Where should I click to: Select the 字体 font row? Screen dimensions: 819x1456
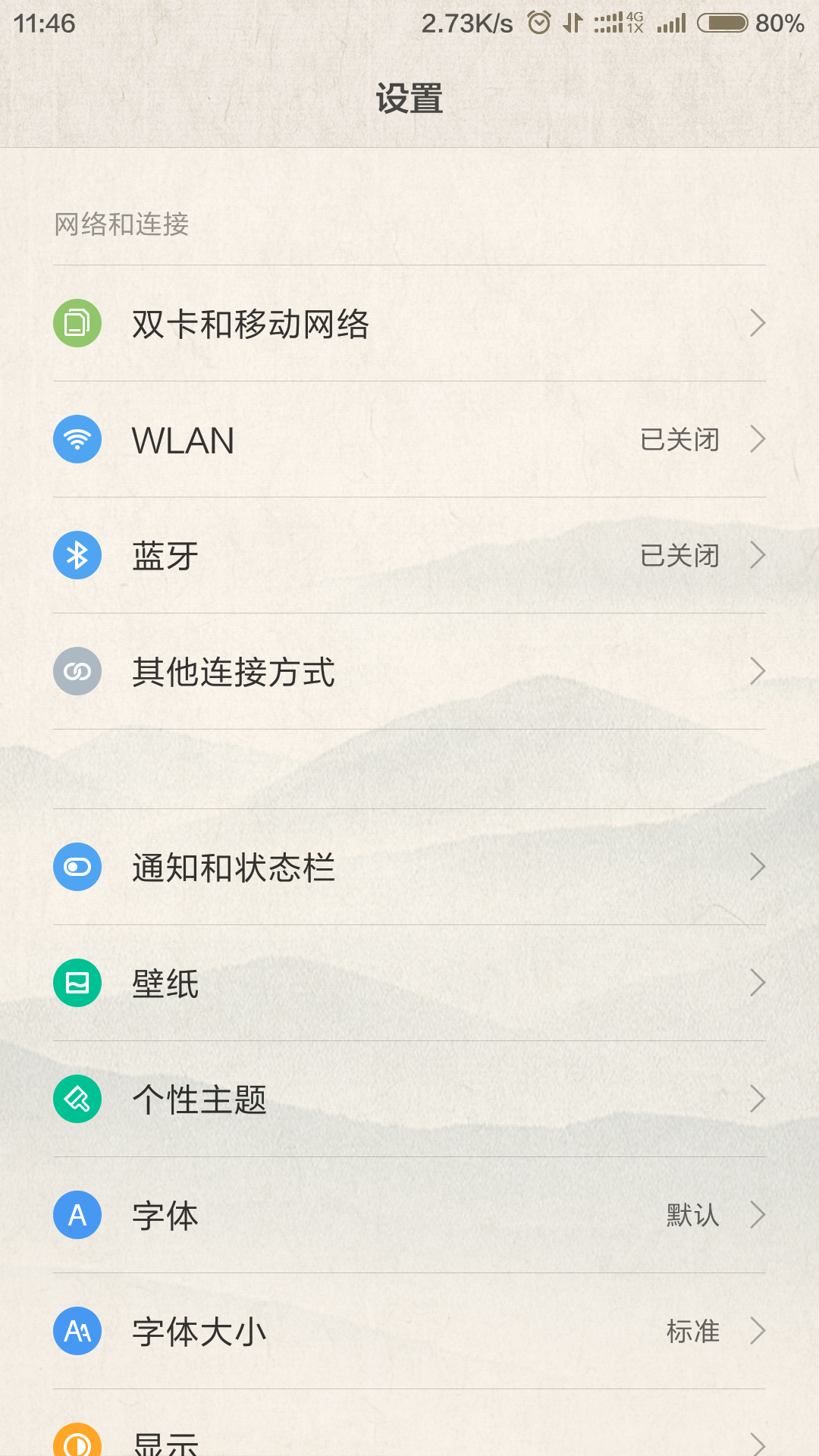409,1216
